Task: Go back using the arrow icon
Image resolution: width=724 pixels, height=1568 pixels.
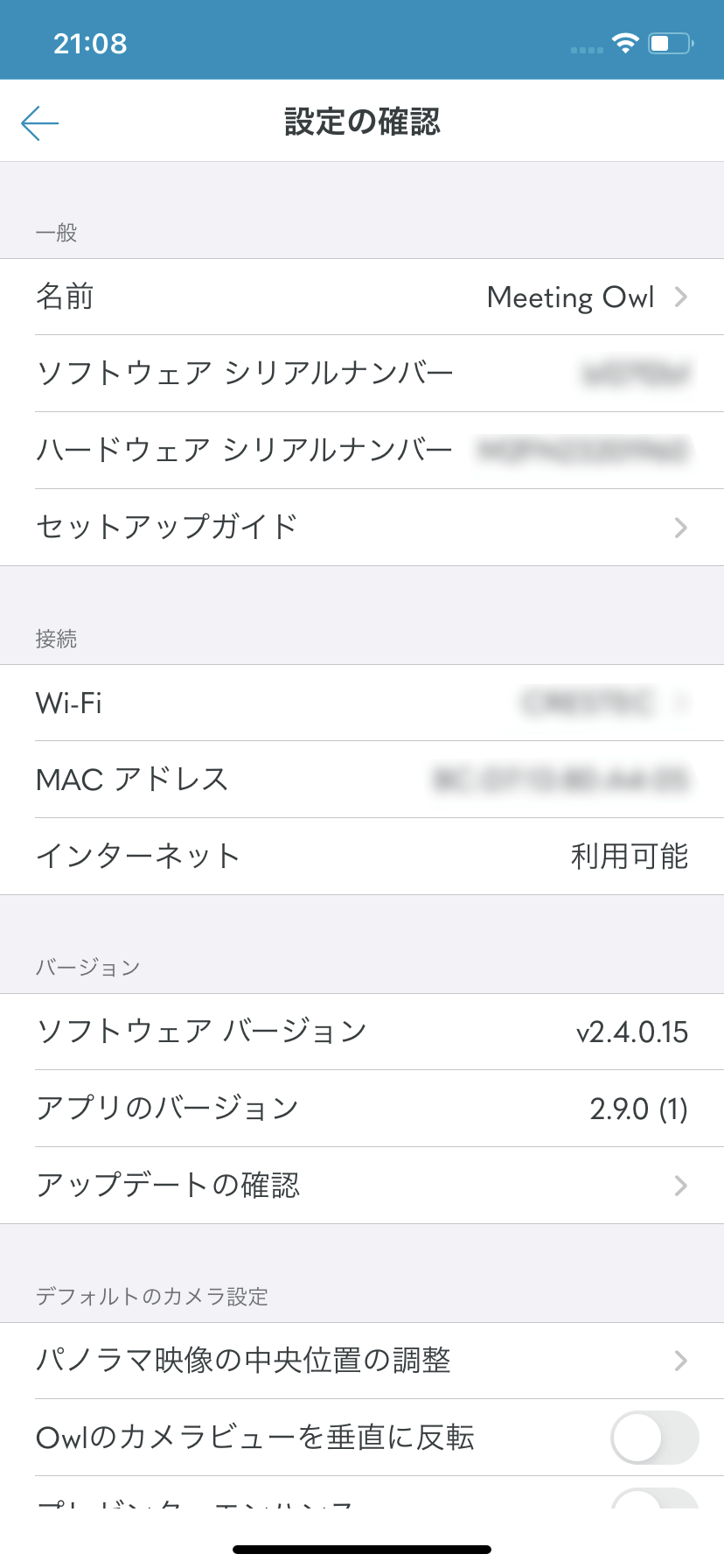Action: [40, 122]
